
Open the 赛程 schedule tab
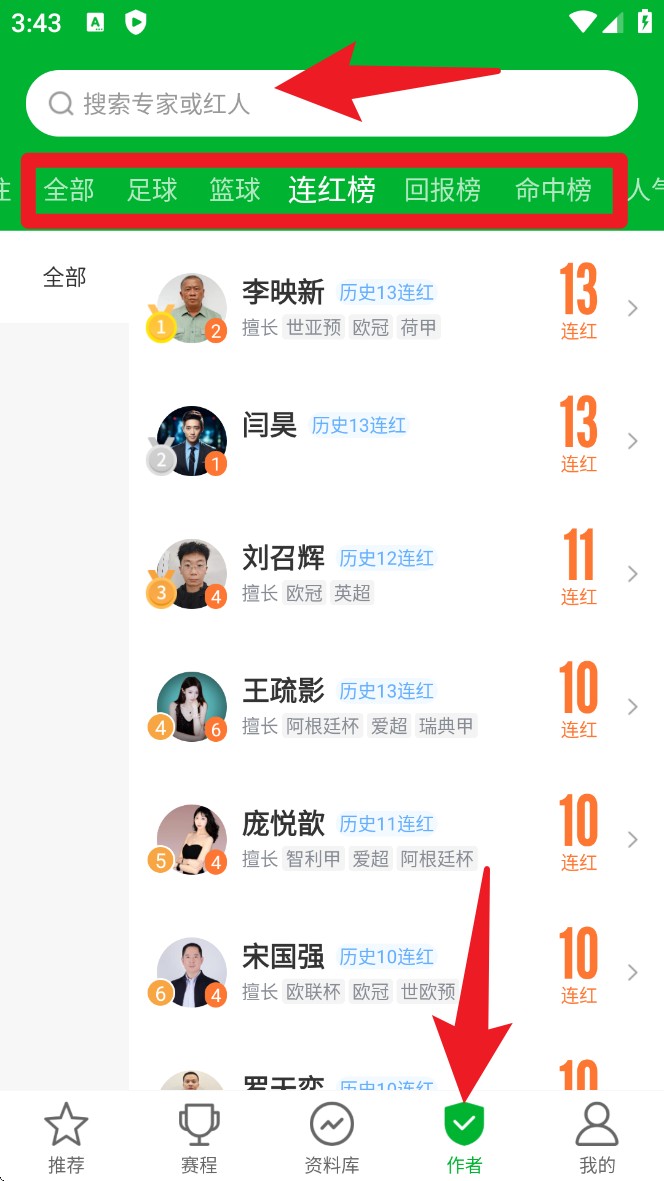[x=199, y=1137]
